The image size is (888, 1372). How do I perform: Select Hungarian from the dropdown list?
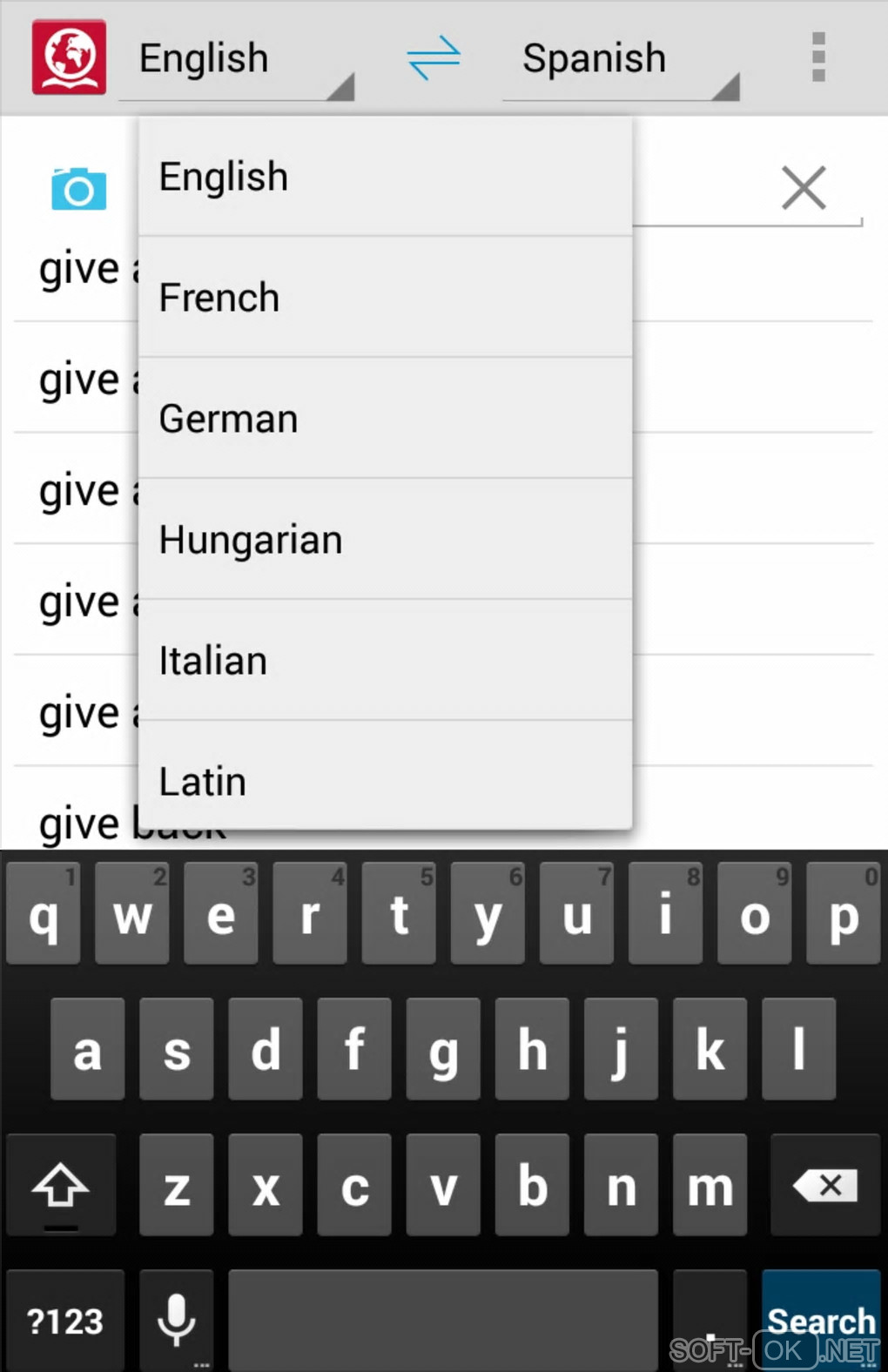[383, 540]
